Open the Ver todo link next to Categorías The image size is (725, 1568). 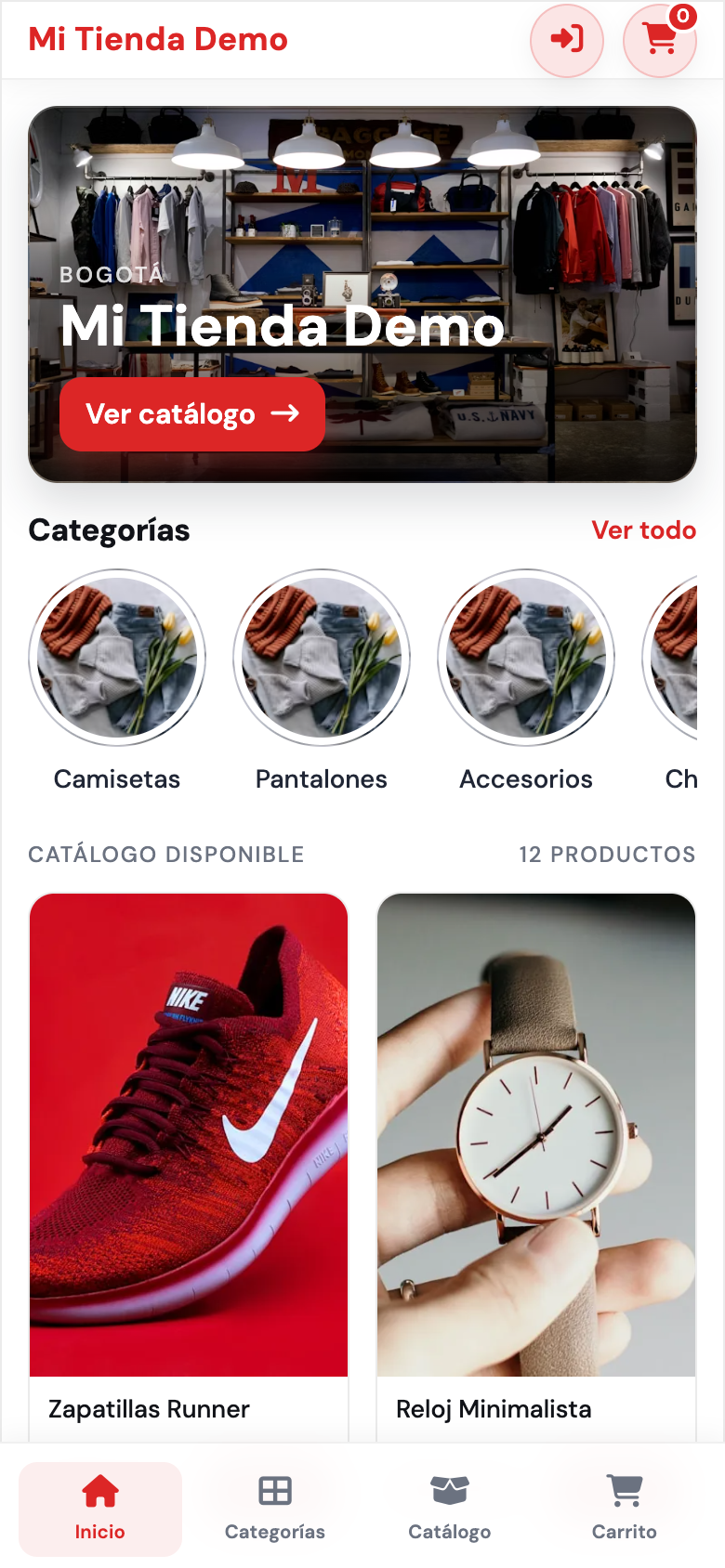coord(644,530)
